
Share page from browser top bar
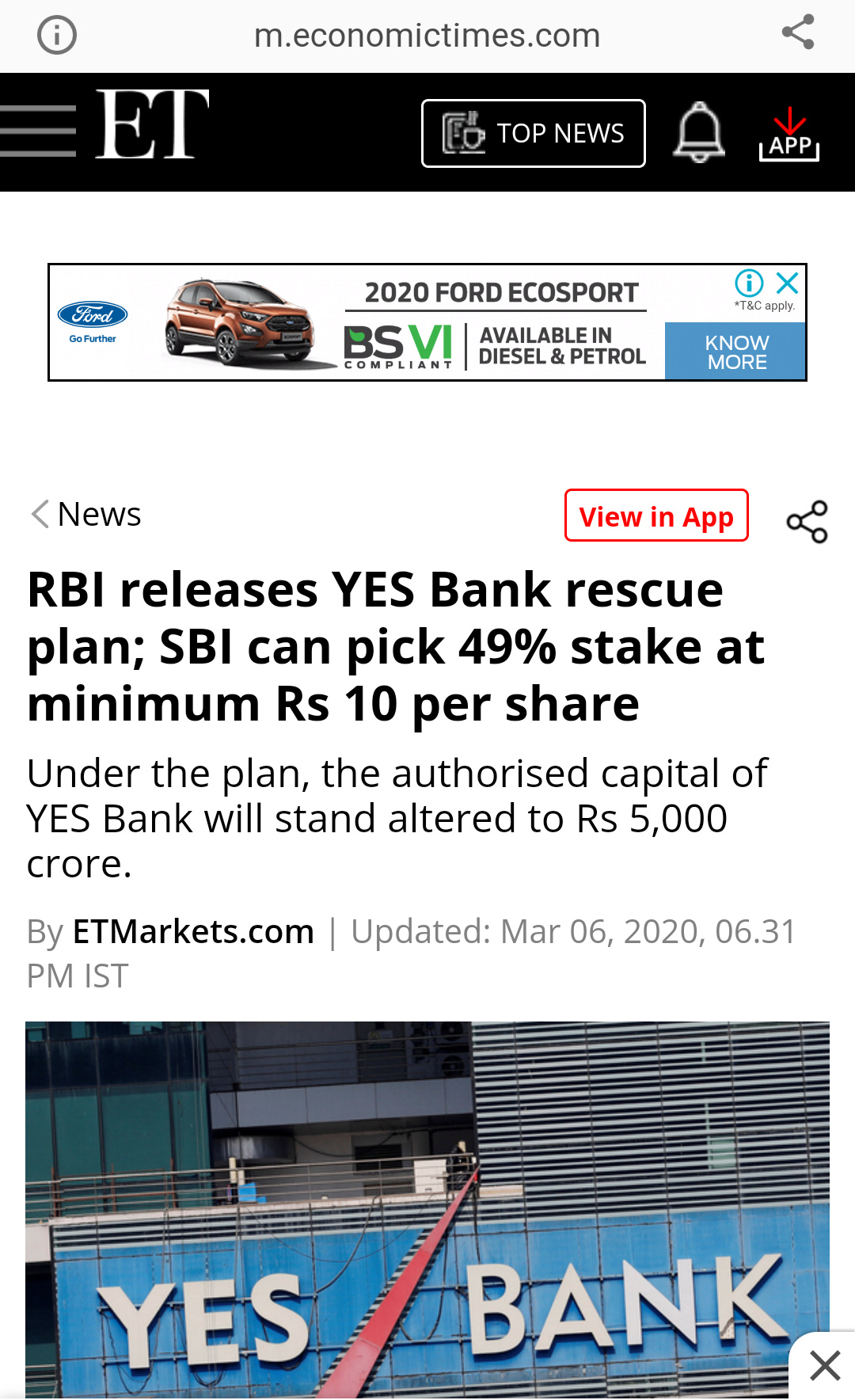(798, 32)
